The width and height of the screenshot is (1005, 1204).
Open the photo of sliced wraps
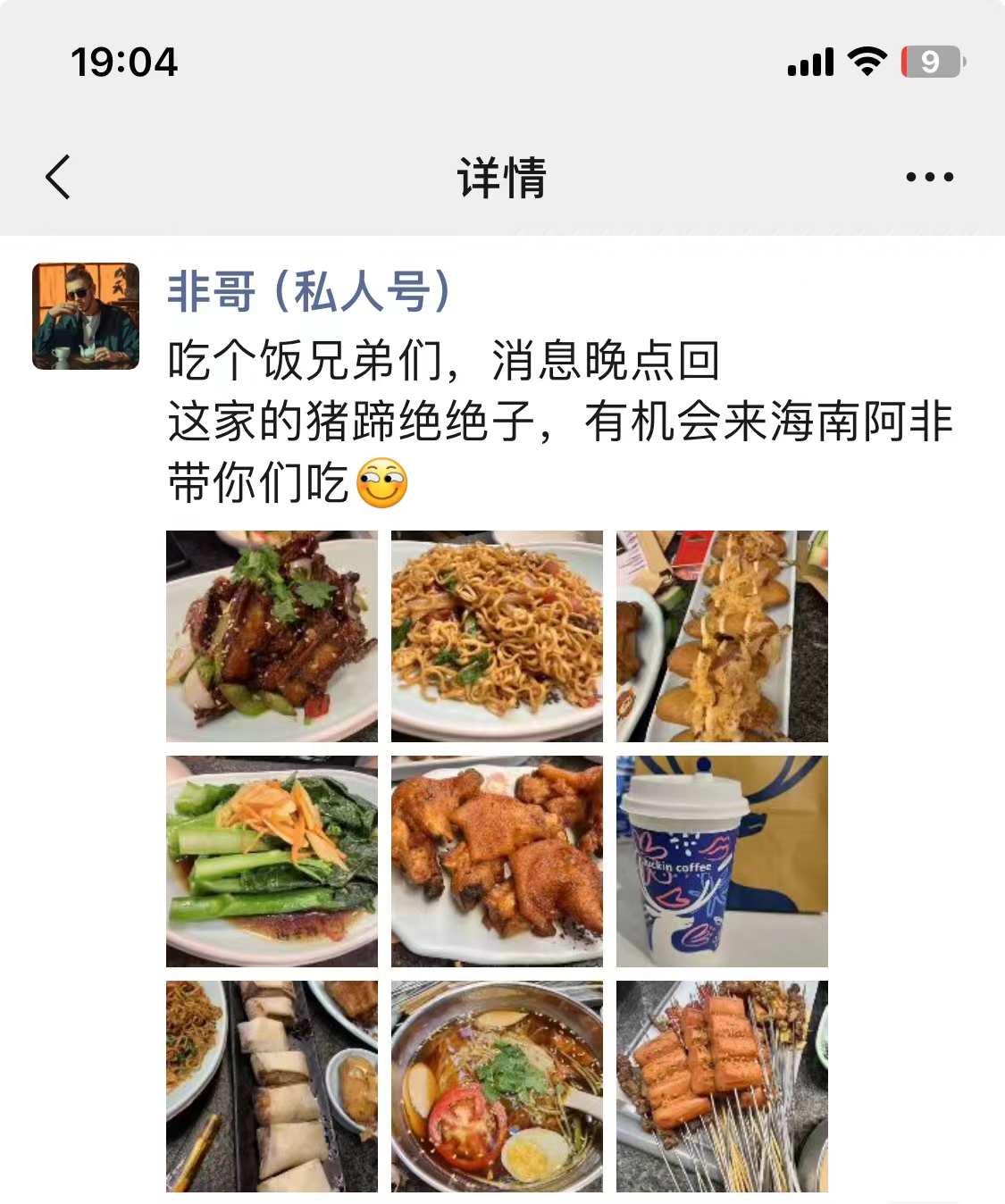[272, 1086]
